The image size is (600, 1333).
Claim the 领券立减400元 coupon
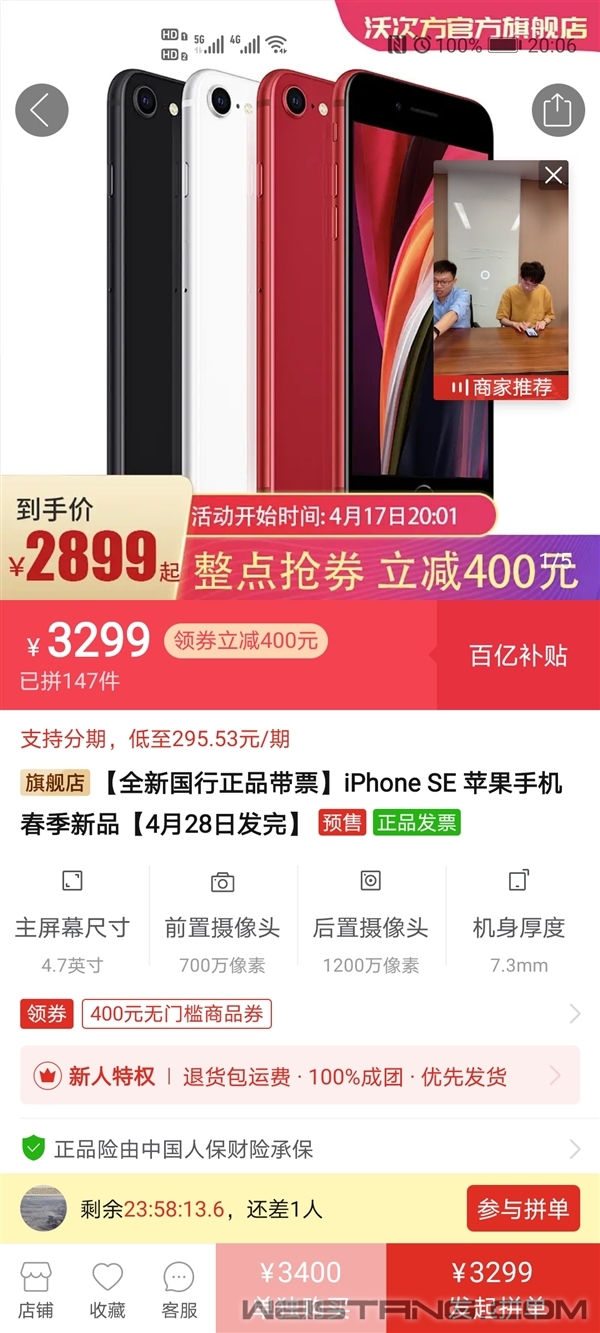[245, 641]
